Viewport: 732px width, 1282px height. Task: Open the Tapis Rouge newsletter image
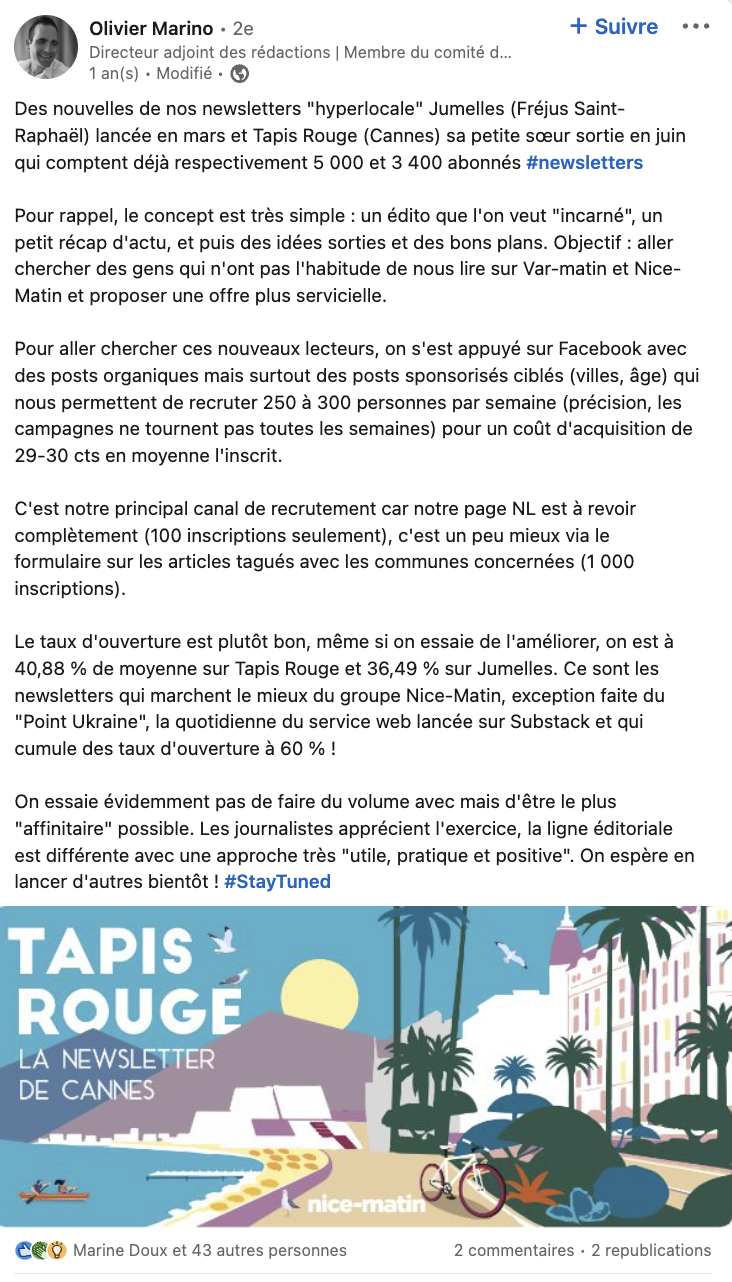[x=366, y=1065]
